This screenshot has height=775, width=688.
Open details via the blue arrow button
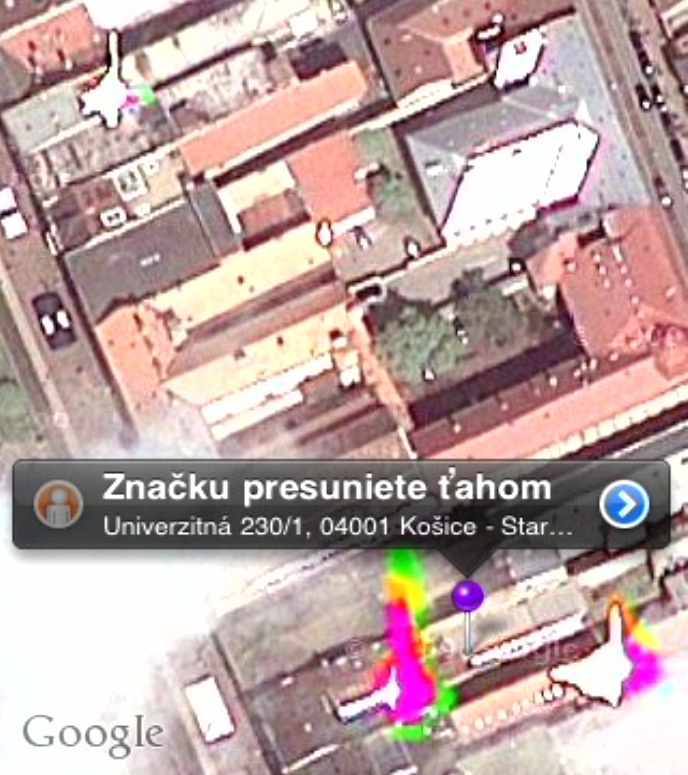pos(624,505)
